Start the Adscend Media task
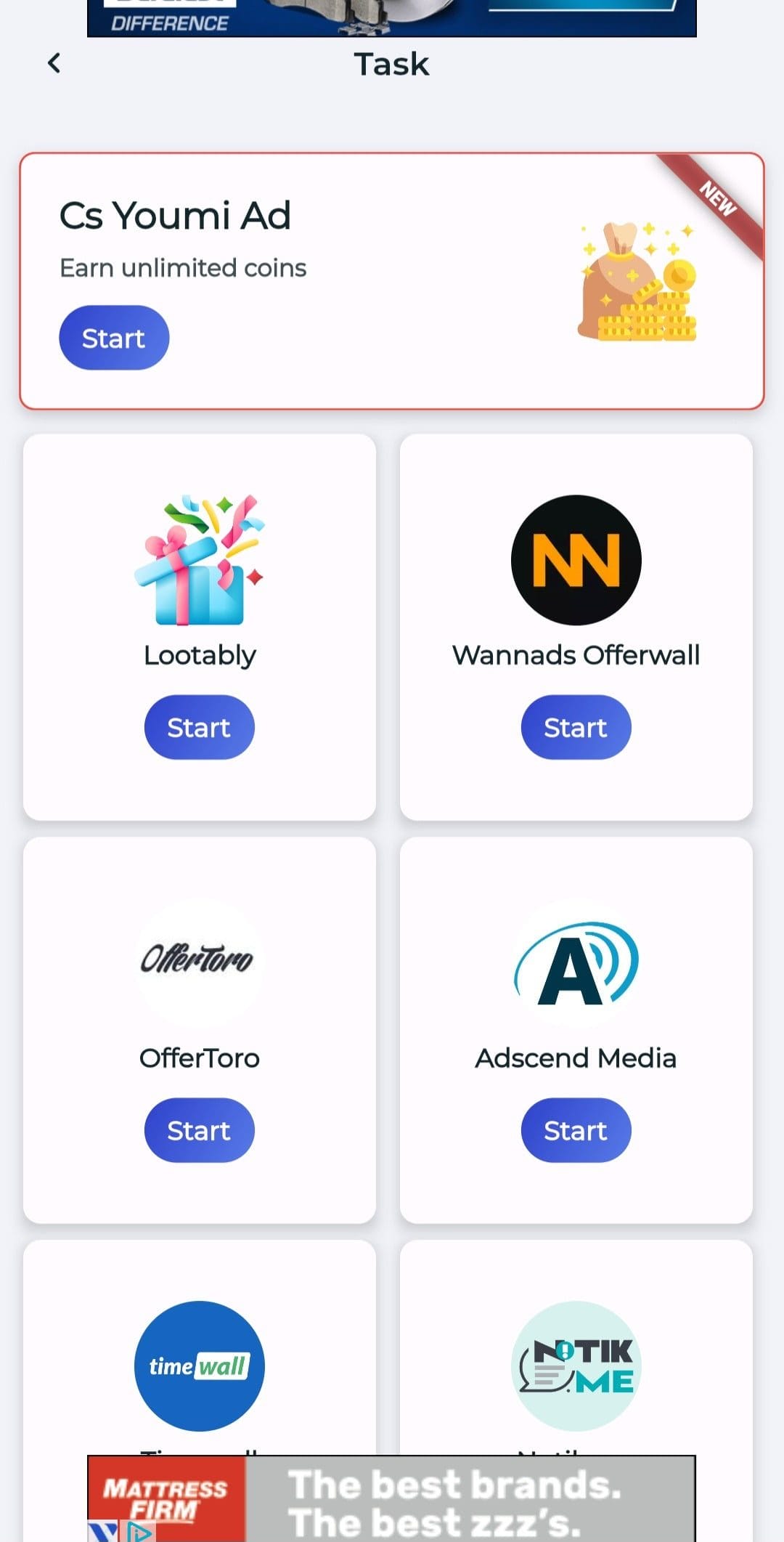The width and height of the screenshot is (784, 1542). click(576, 1130)
